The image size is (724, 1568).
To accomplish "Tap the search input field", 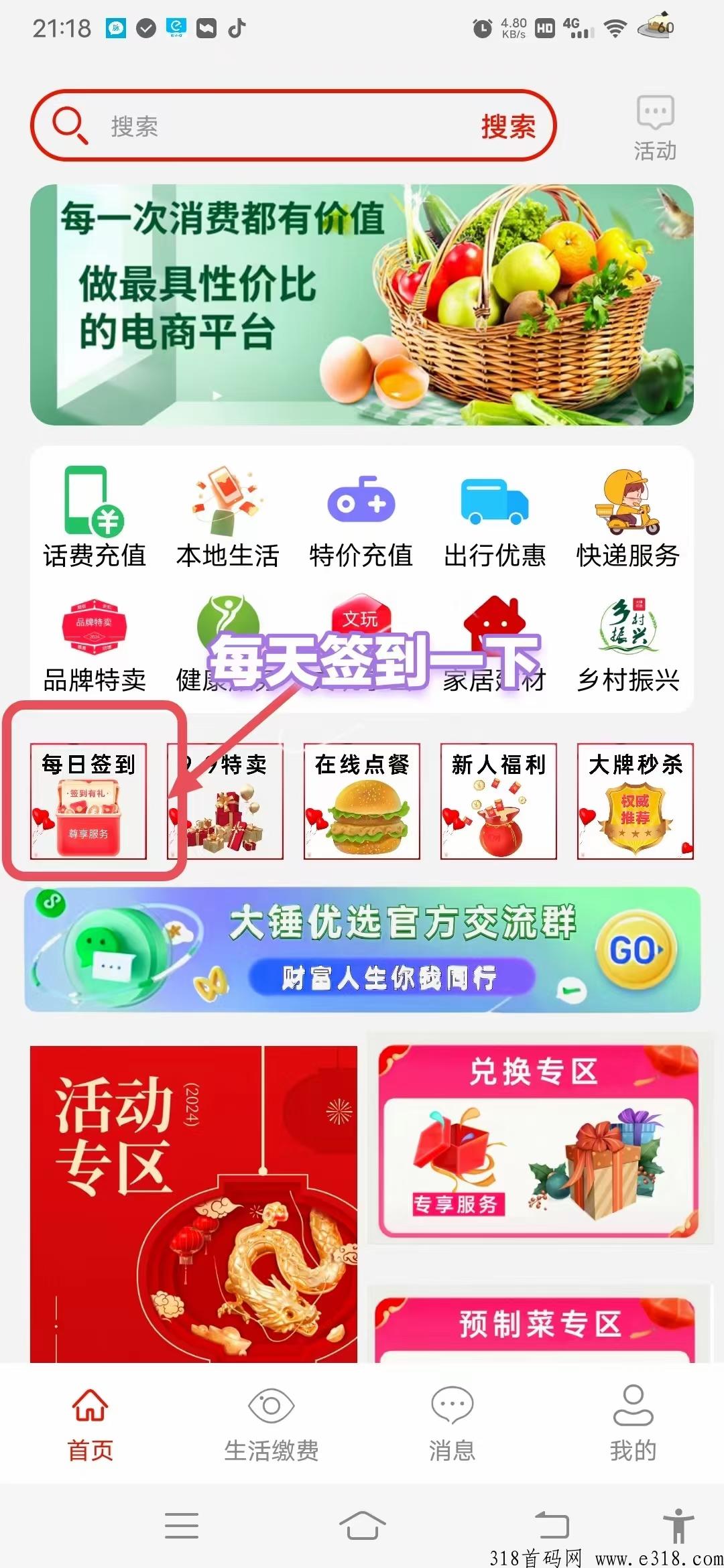I will 282,126.
